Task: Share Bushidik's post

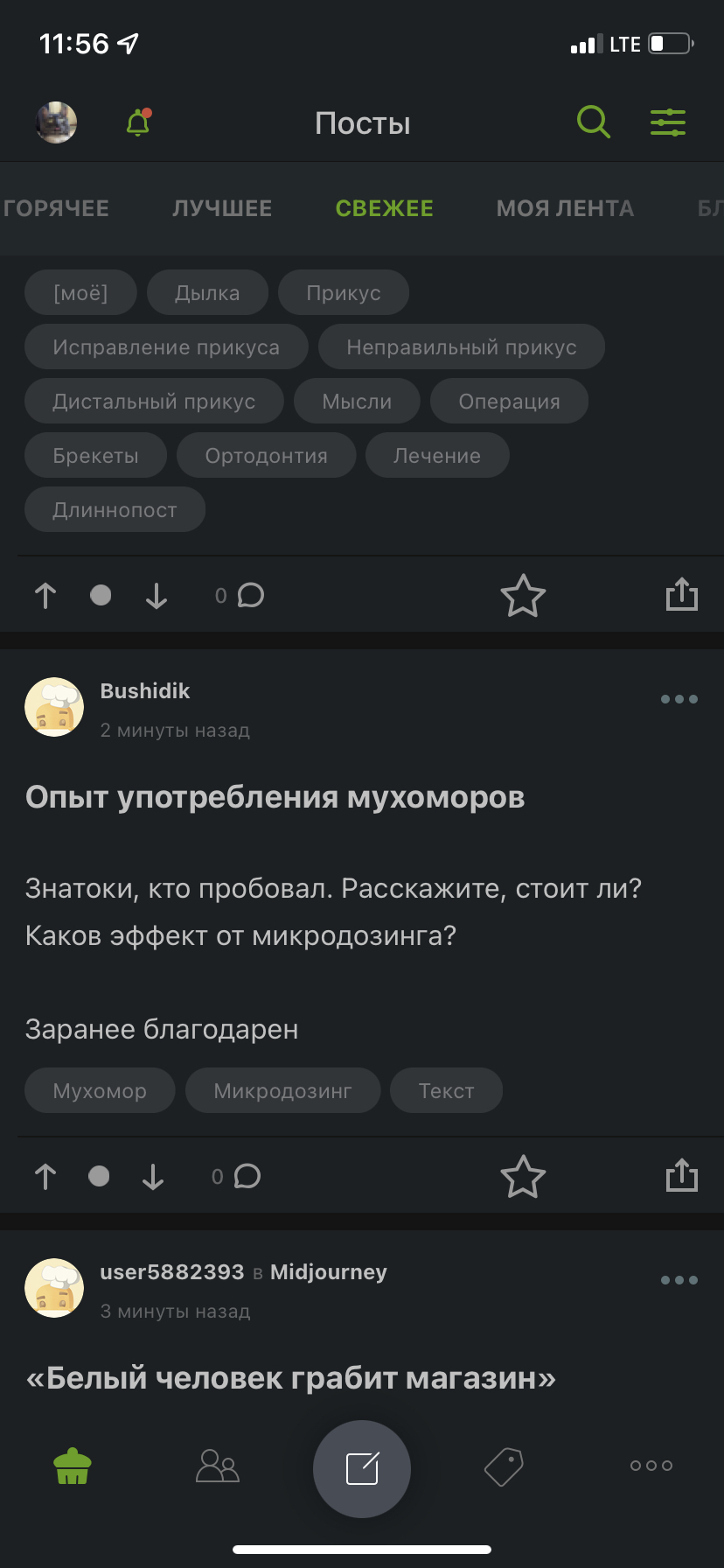Action: pyautogui.click(x=681, y=1175)
